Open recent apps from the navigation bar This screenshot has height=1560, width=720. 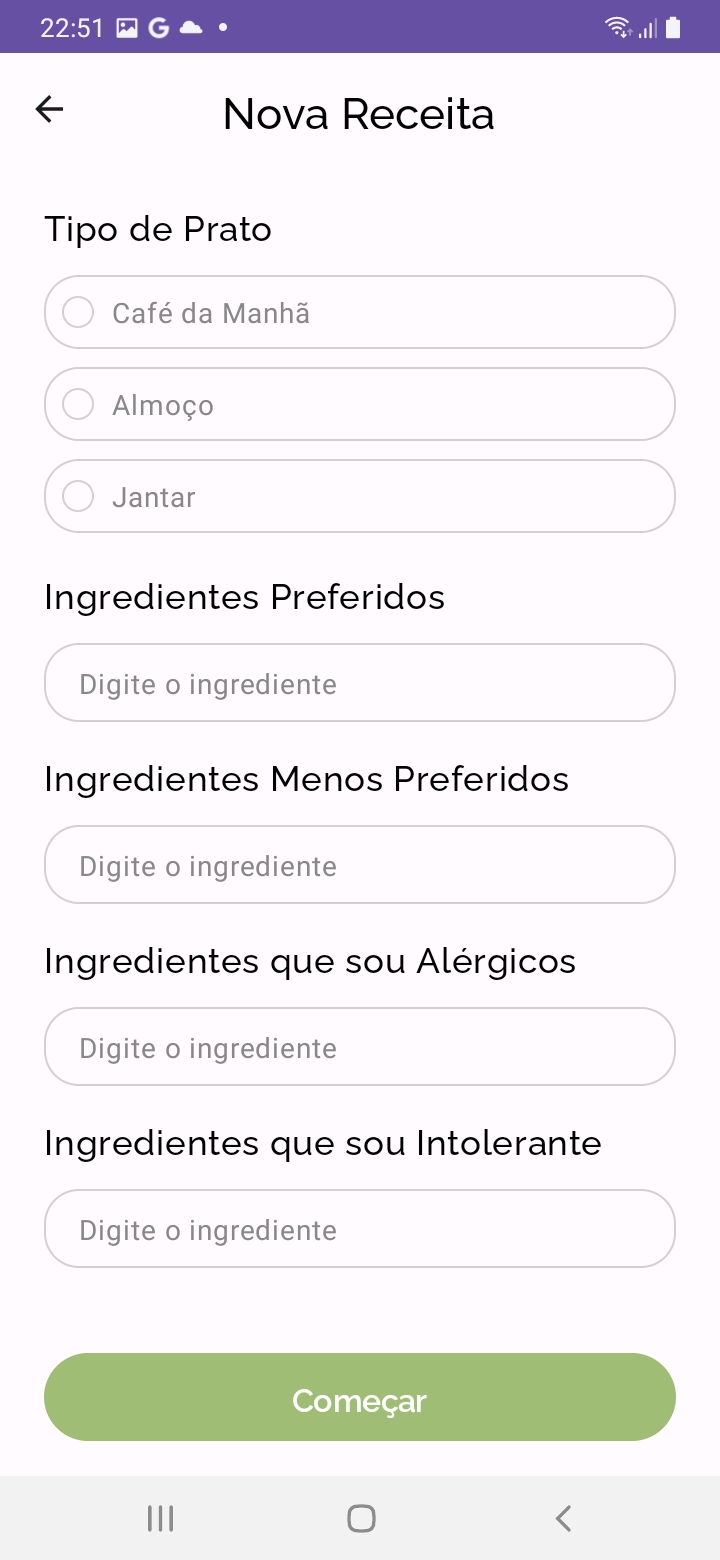point(160,1518)
